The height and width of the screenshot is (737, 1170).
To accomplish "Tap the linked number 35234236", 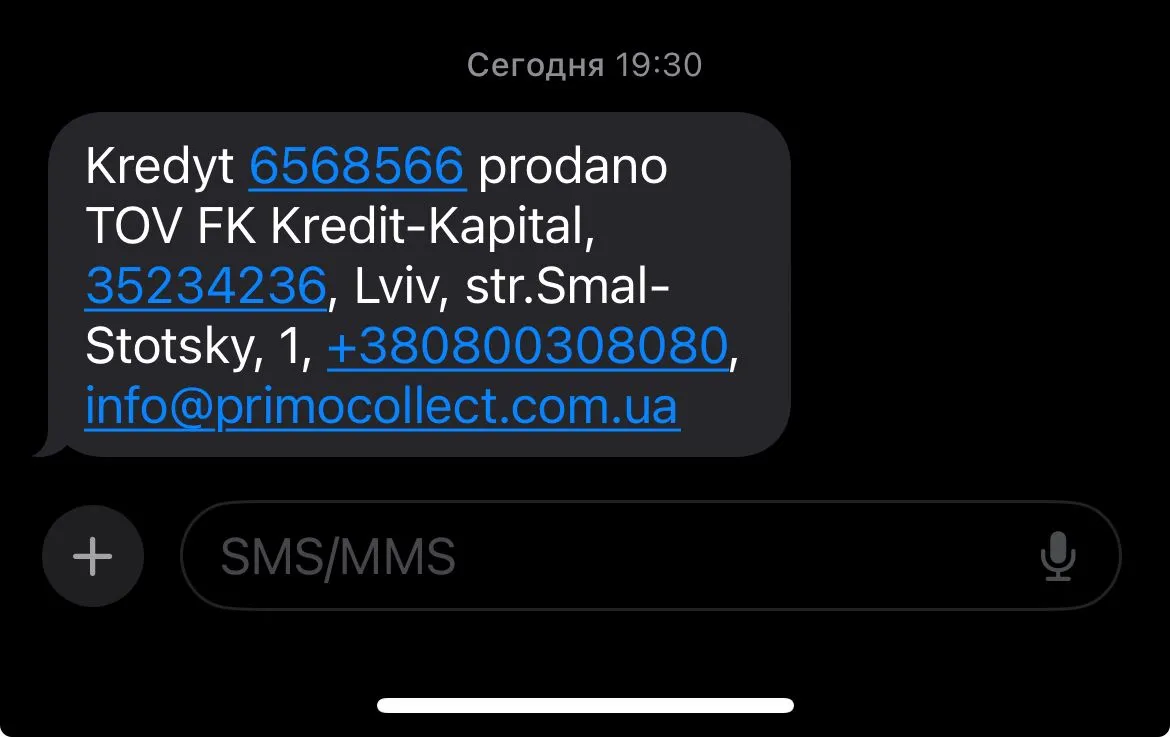I will (206, 287).
